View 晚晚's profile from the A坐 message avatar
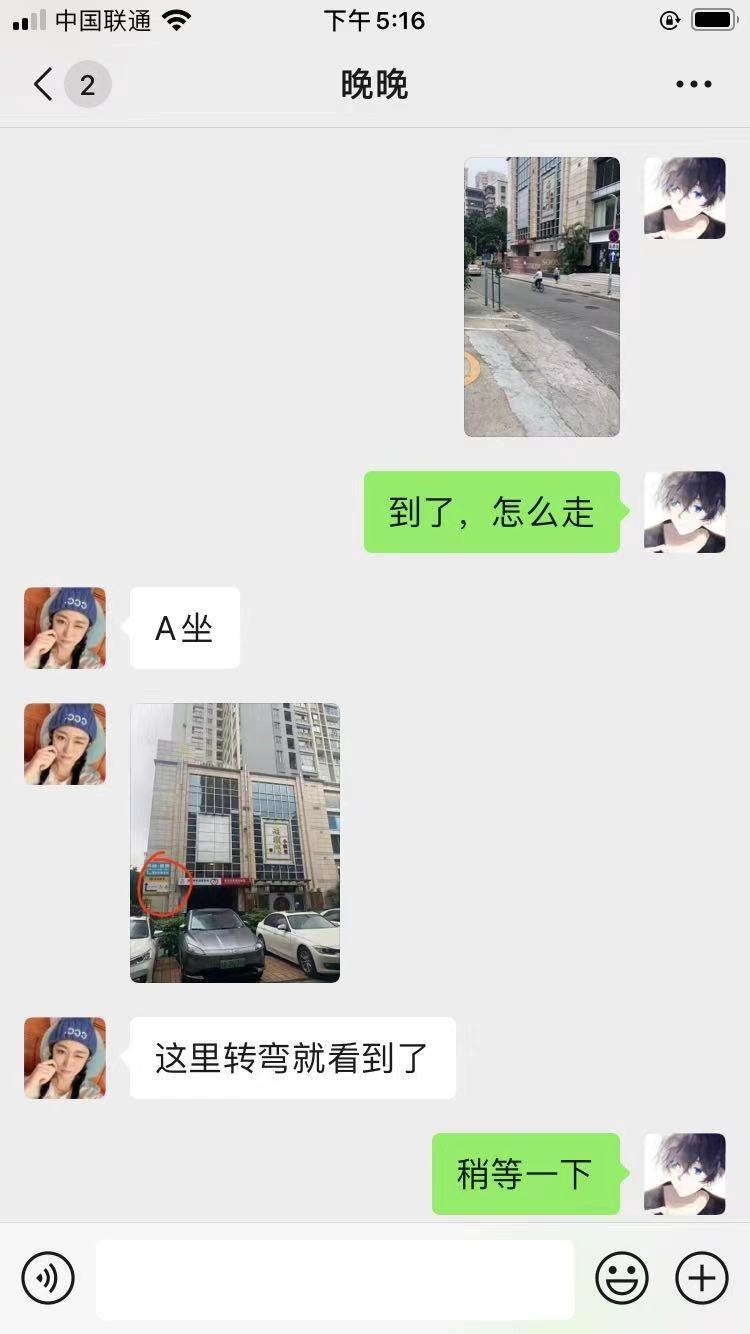Screen dimensions: 750x1334 tap(65, 628)
